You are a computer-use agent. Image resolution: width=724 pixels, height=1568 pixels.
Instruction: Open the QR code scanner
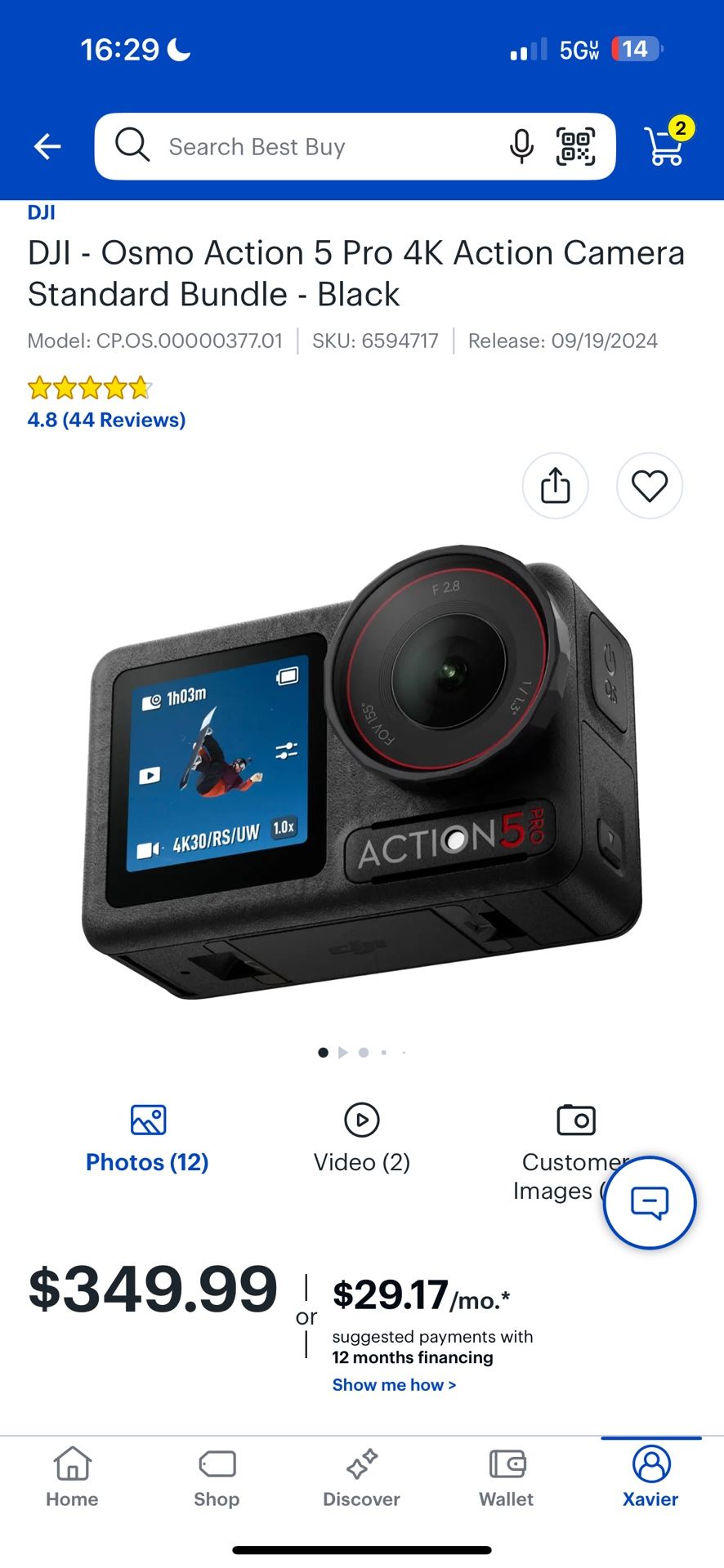pos(577,146)
